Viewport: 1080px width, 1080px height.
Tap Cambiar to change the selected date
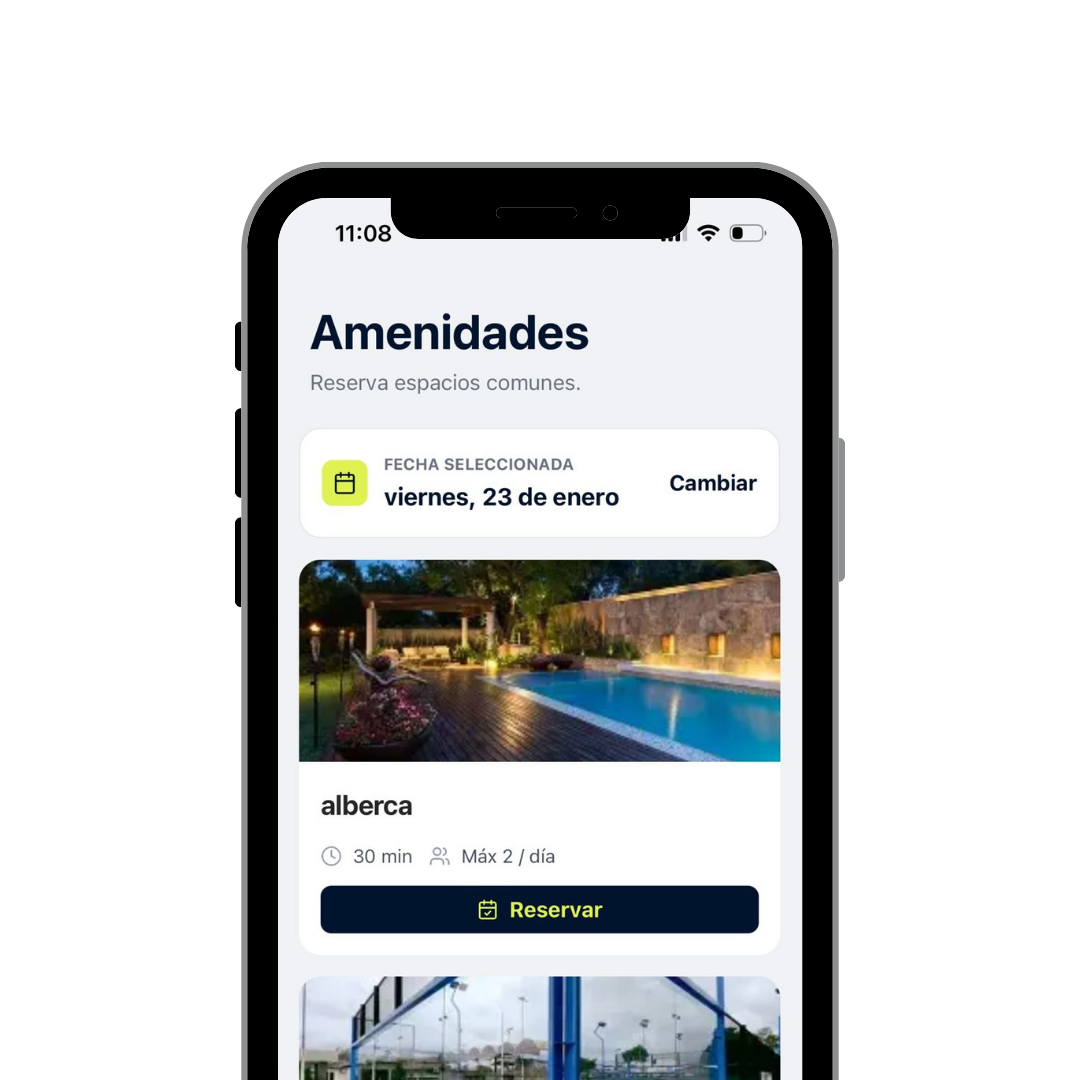712,483
